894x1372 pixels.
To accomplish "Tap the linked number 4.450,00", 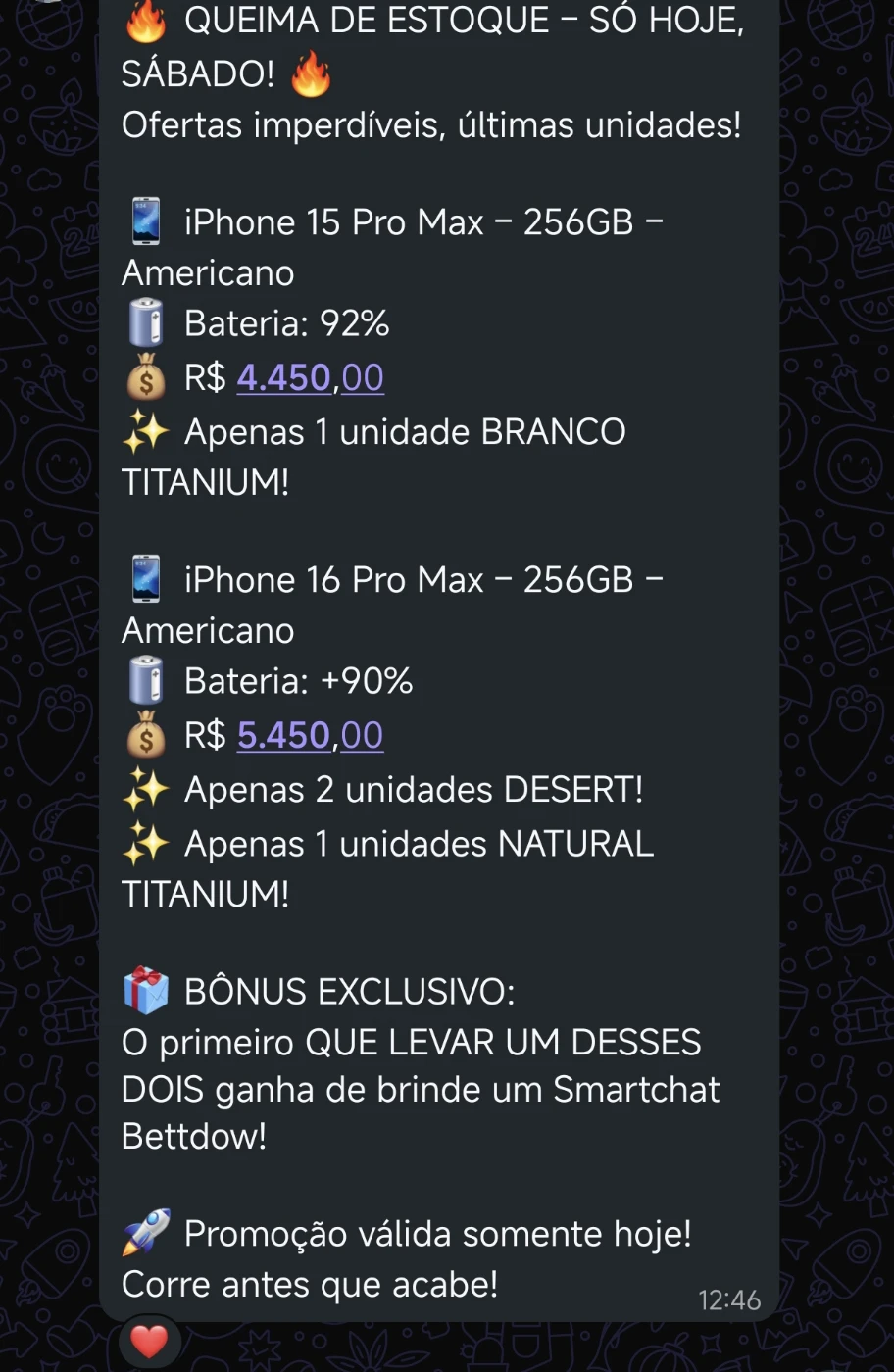I will [310, 378].
